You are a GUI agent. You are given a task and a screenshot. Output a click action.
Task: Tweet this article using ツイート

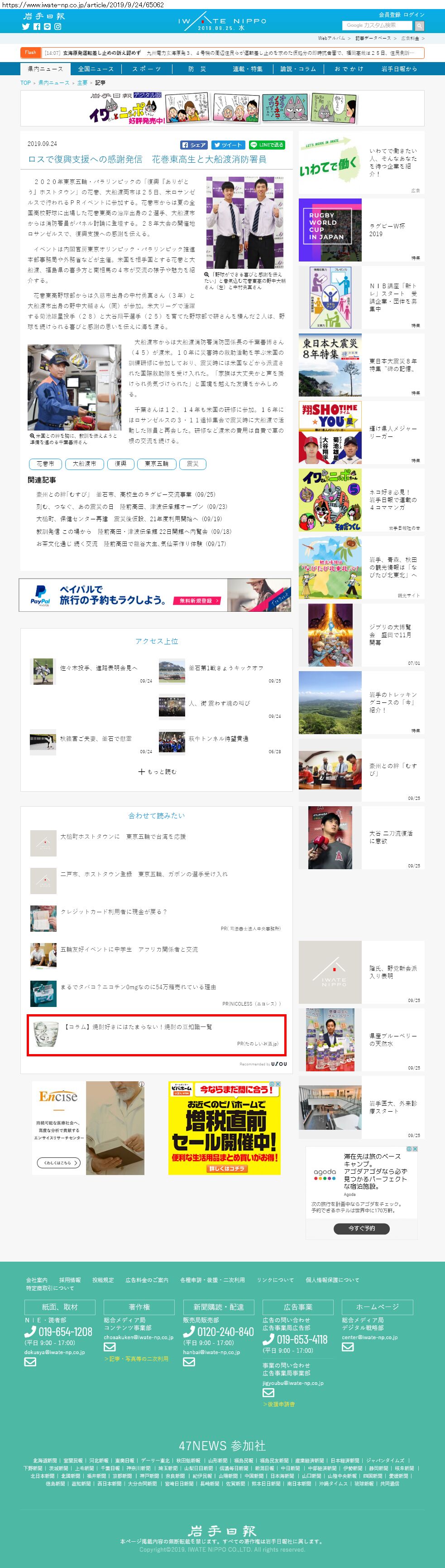pos(228,145)
